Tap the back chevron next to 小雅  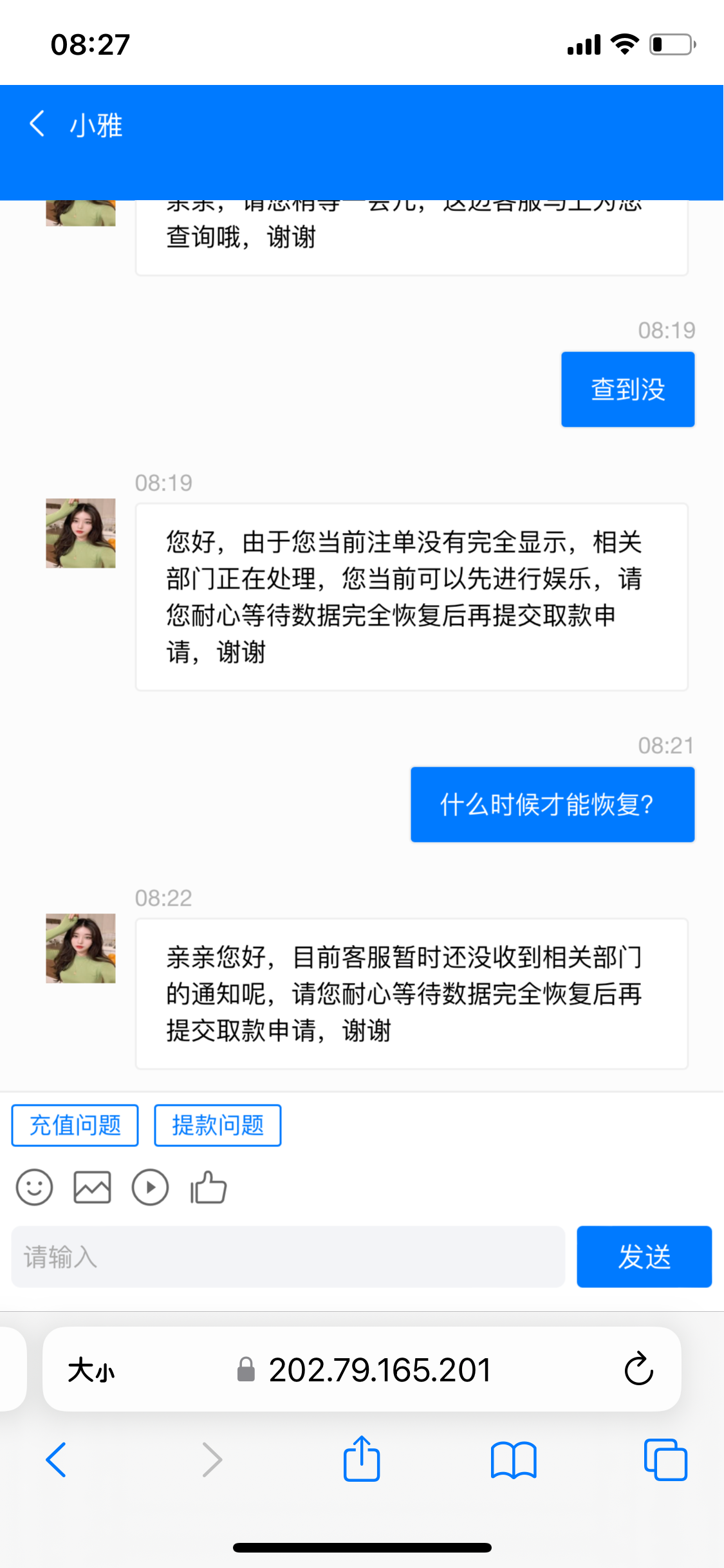pyautogui.click(x=37, y=124)
